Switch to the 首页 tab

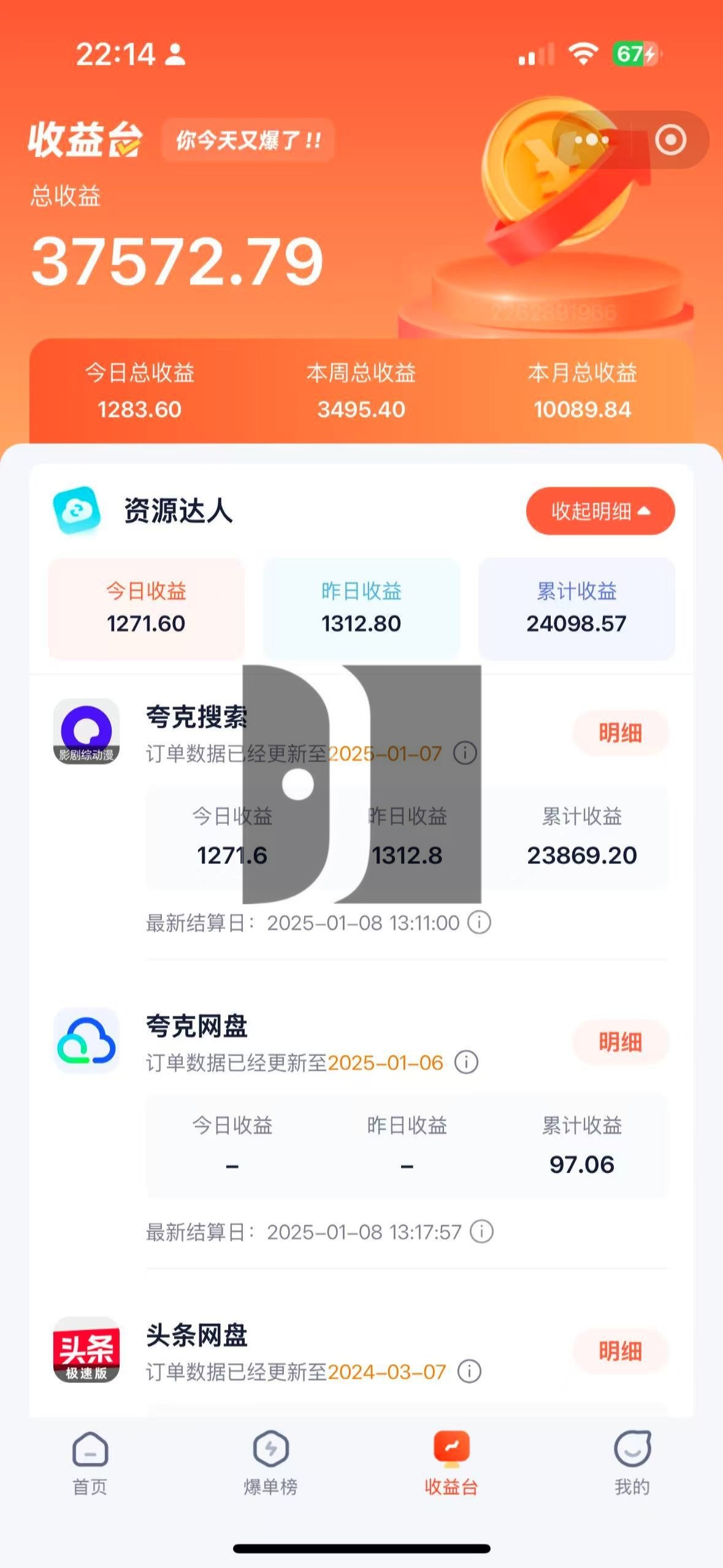90,1464
